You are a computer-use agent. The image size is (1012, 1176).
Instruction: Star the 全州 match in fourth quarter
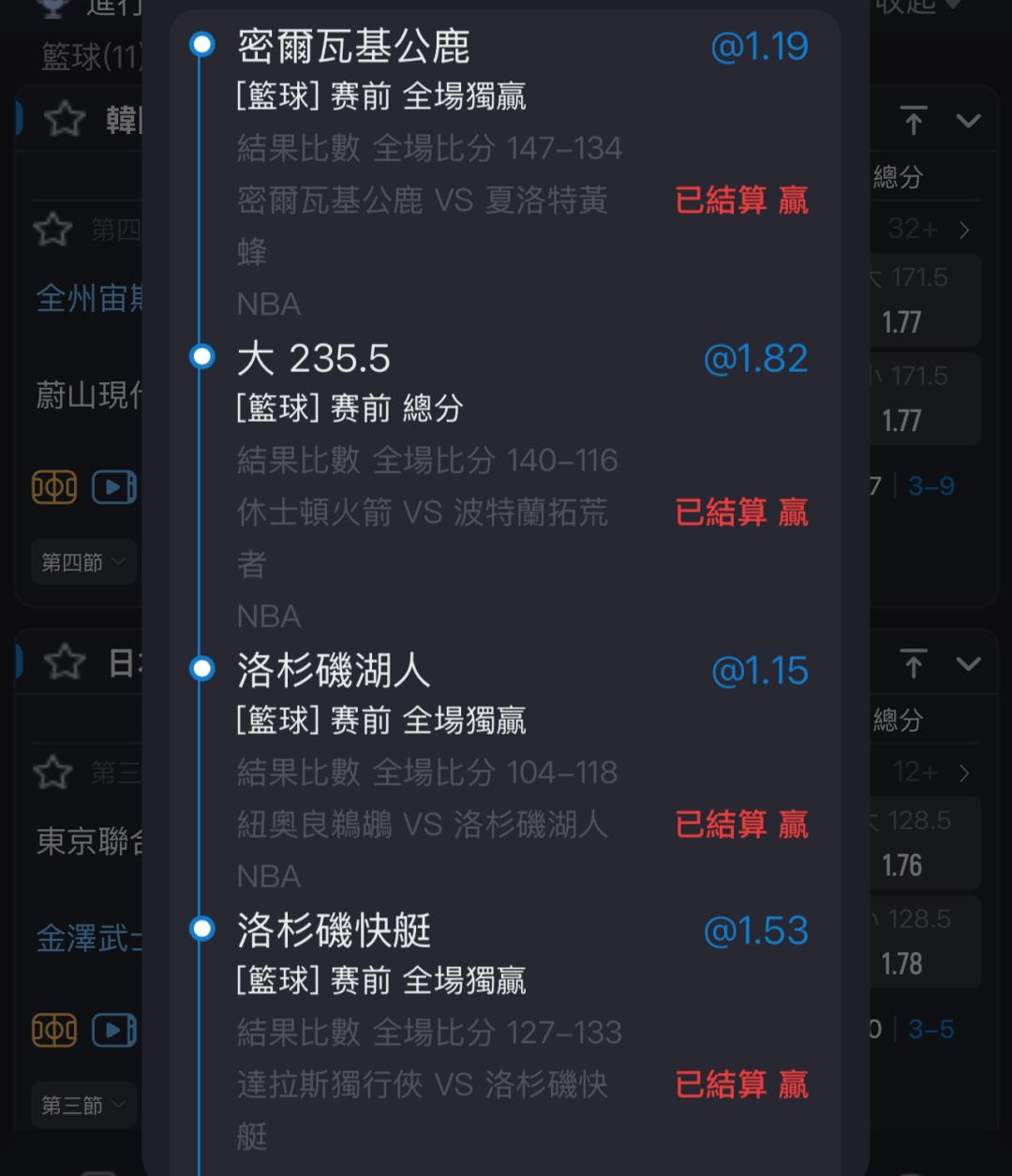pyautogui.click(x=52, y=230)
